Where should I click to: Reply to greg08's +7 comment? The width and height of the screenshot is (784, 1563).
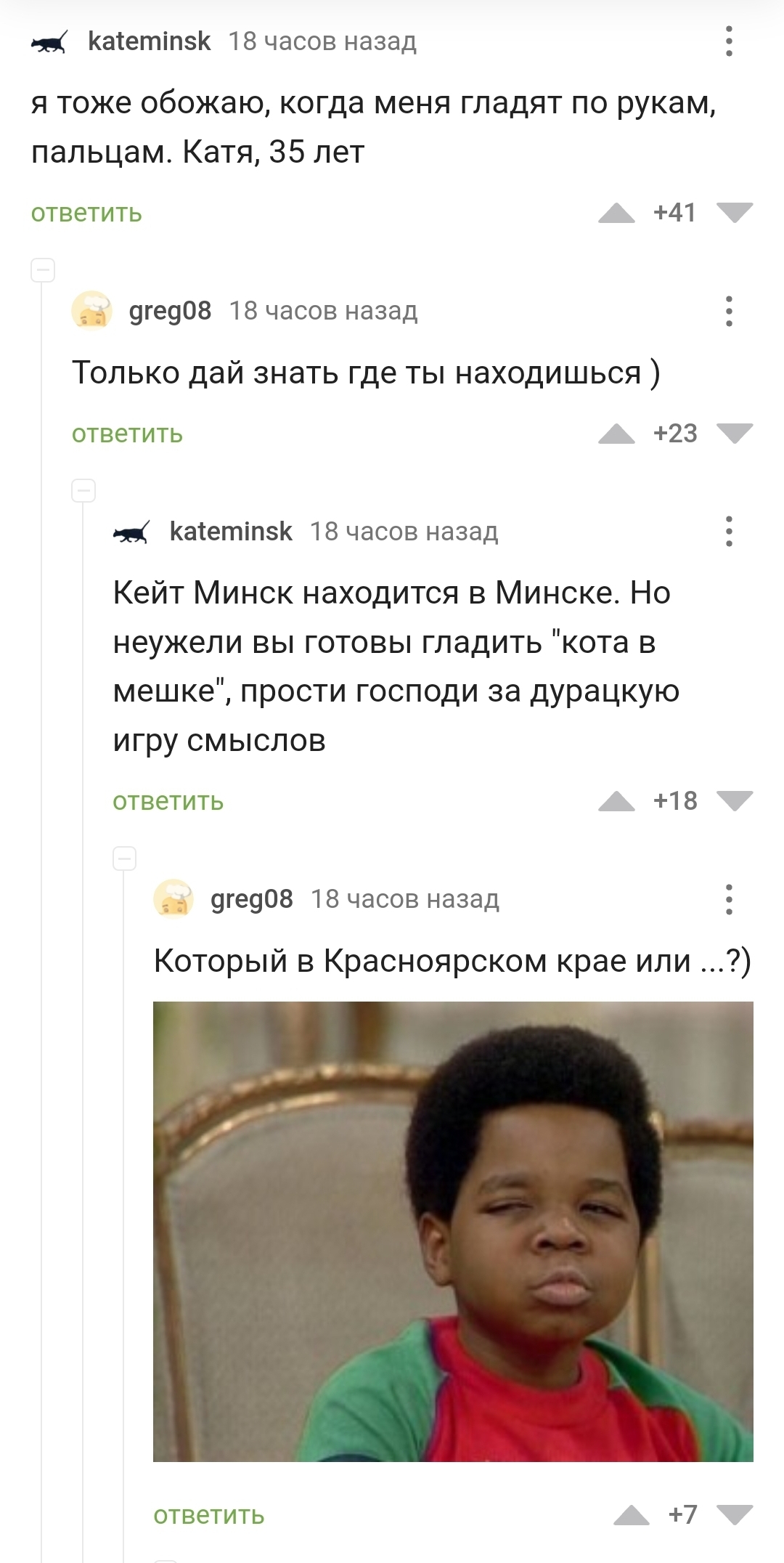208,1515
